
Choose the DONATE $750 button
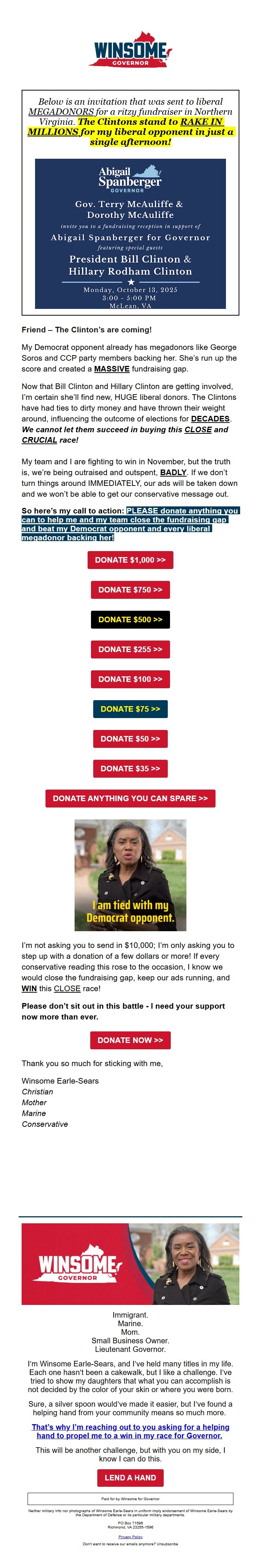click(130, 590)
